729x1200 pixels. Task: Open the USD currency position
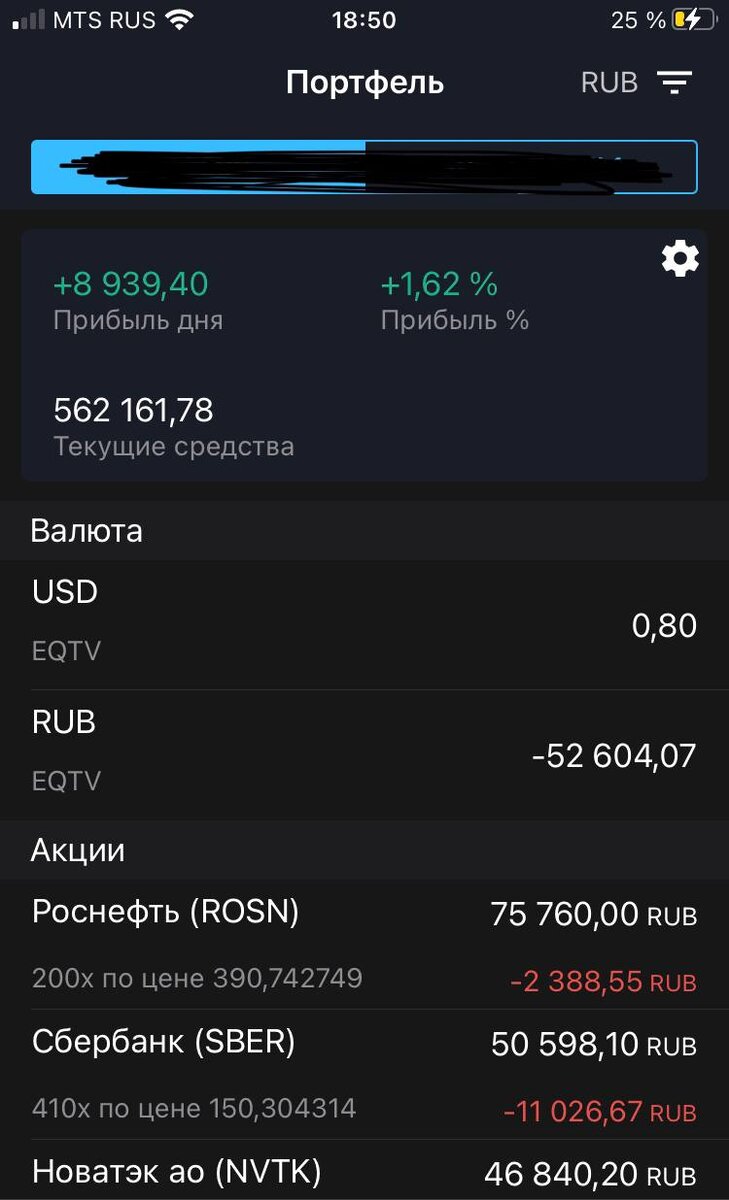[x=364, y=625]
